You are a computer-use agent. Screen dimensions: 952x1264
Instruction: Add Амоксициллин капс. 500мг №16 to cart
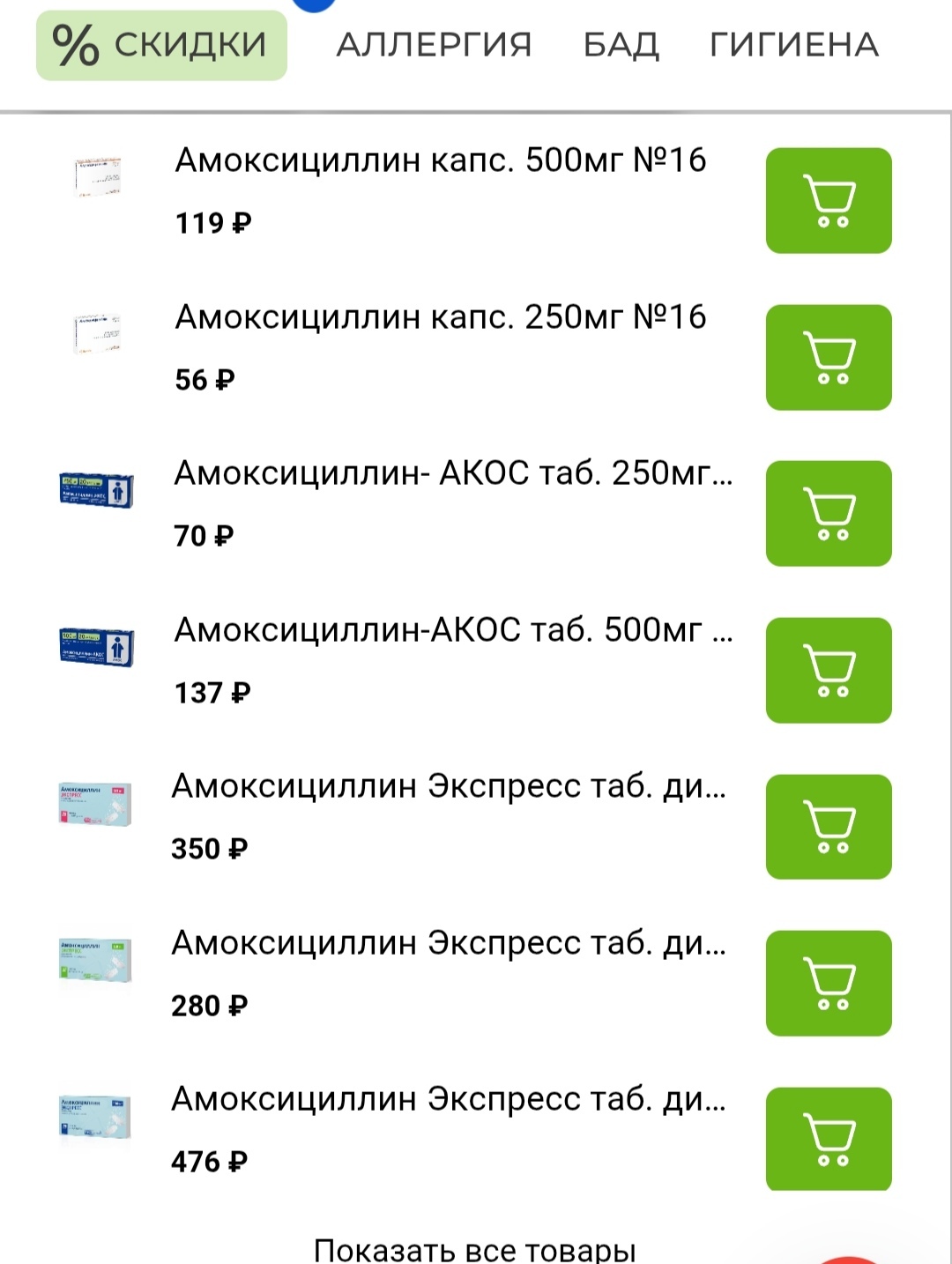(829, 201)
